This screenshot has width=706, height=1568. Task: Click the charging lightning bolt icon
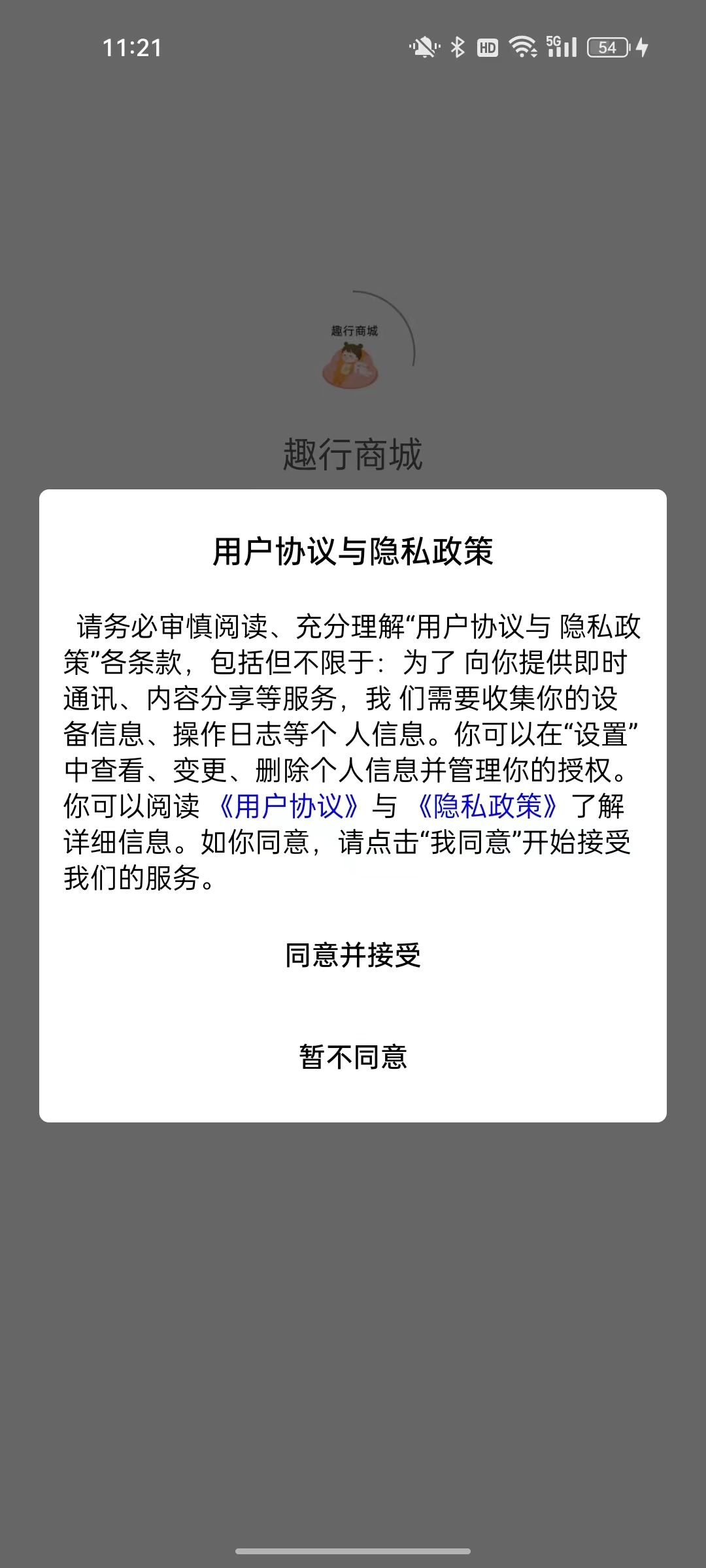(641, 46)
